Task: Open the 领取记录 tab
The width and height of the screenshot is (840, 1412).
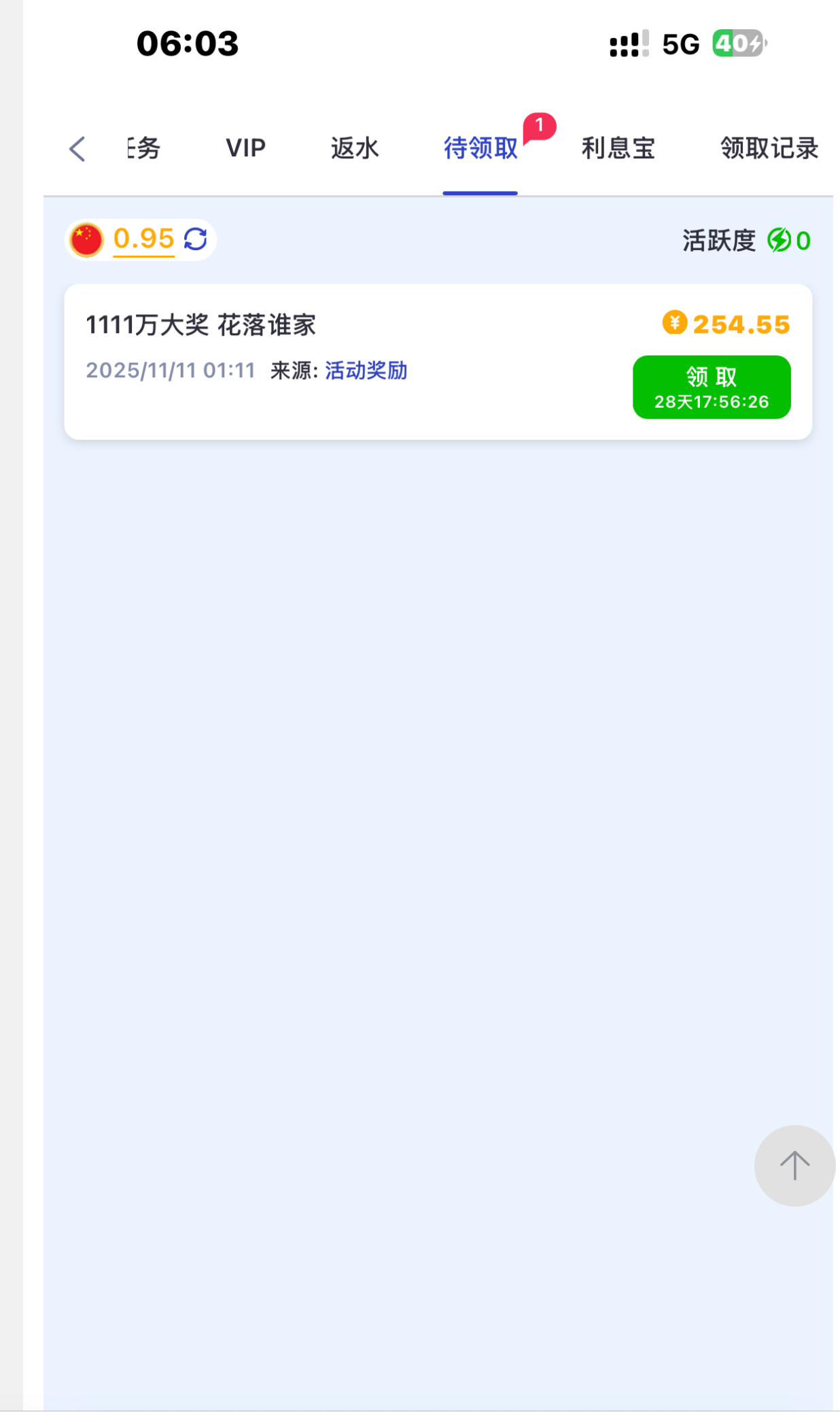Action: (x=769, y=148)
